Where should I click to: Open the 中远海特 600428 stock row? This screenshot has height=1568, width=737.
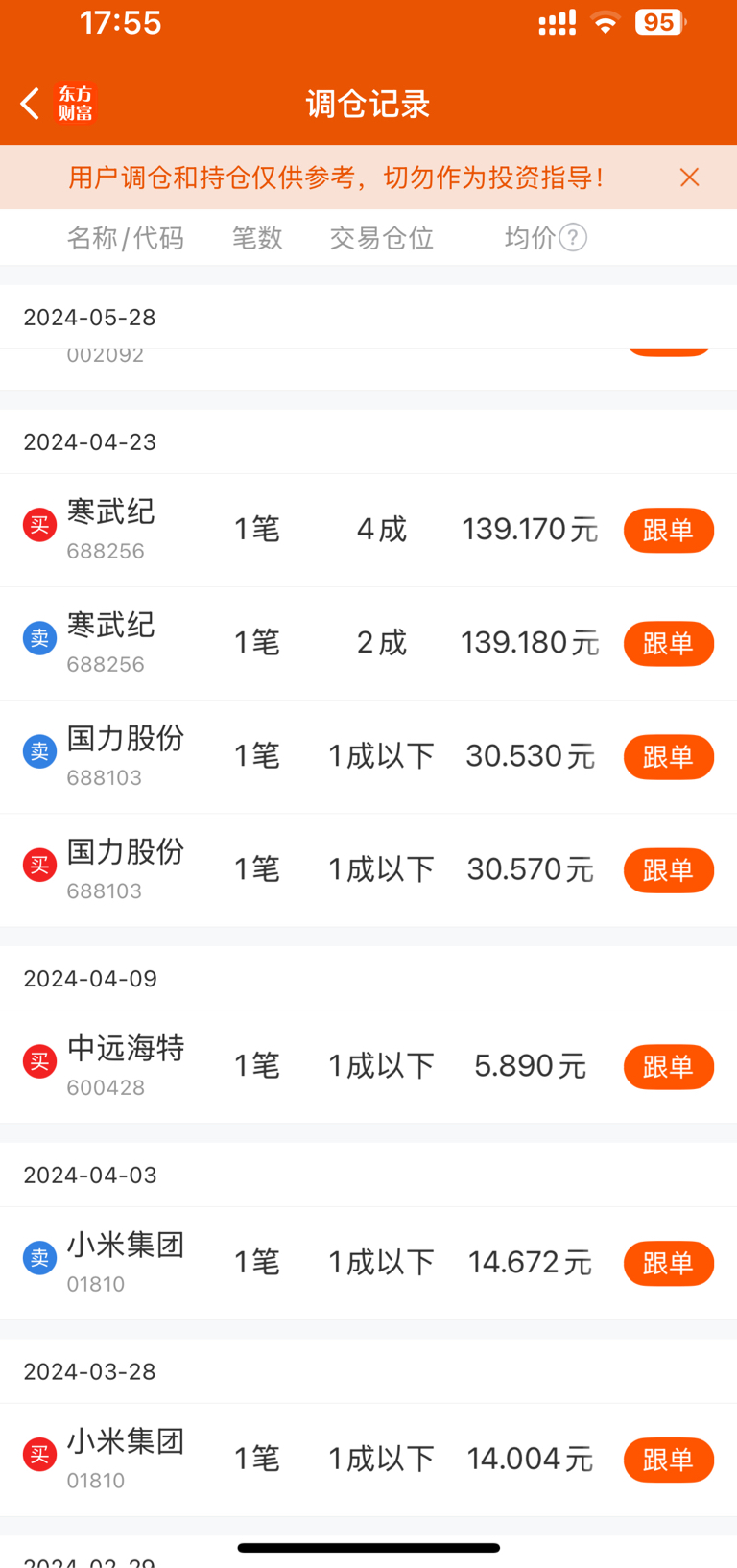pyautogui.click(x=368, y=1066)
